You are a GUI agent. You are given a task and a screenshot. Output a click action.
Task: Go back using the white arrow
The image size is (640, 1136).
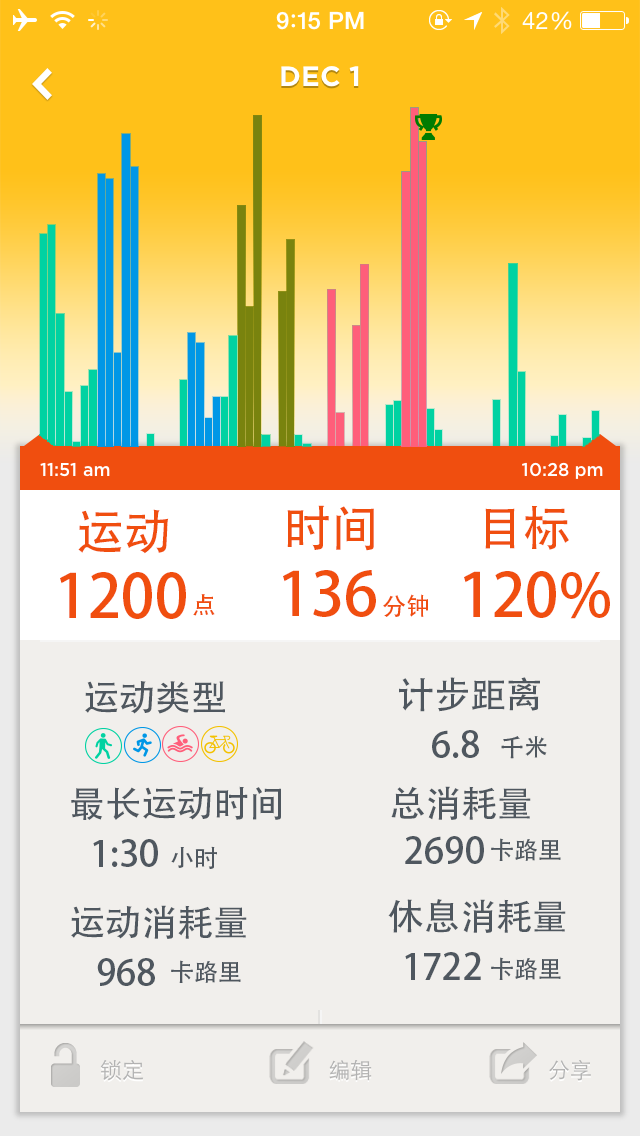tap(42, 84)
